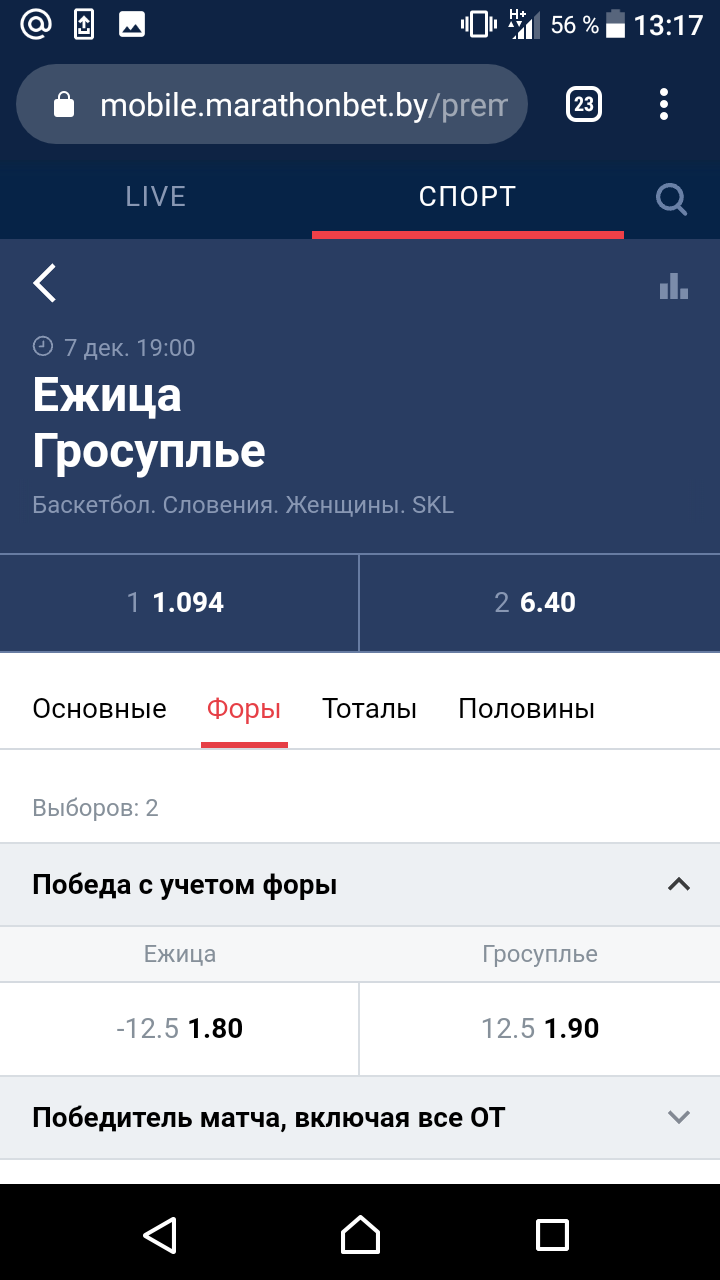Switch to the Основные tab

pyautogui.click(x=99, y=709)
